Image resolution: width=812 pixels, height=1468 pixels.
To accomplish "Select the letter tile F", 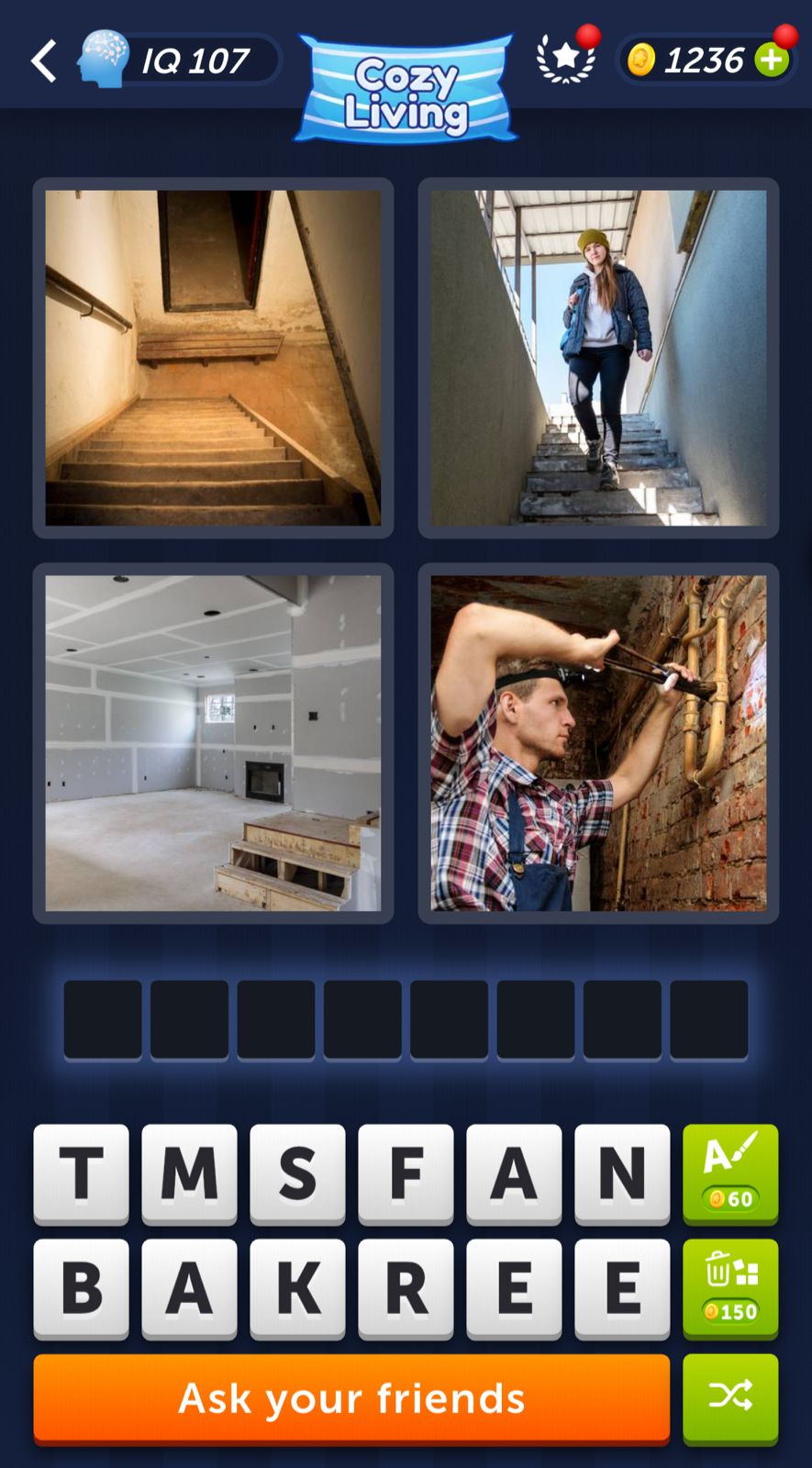I will [x=406, y=1174].
